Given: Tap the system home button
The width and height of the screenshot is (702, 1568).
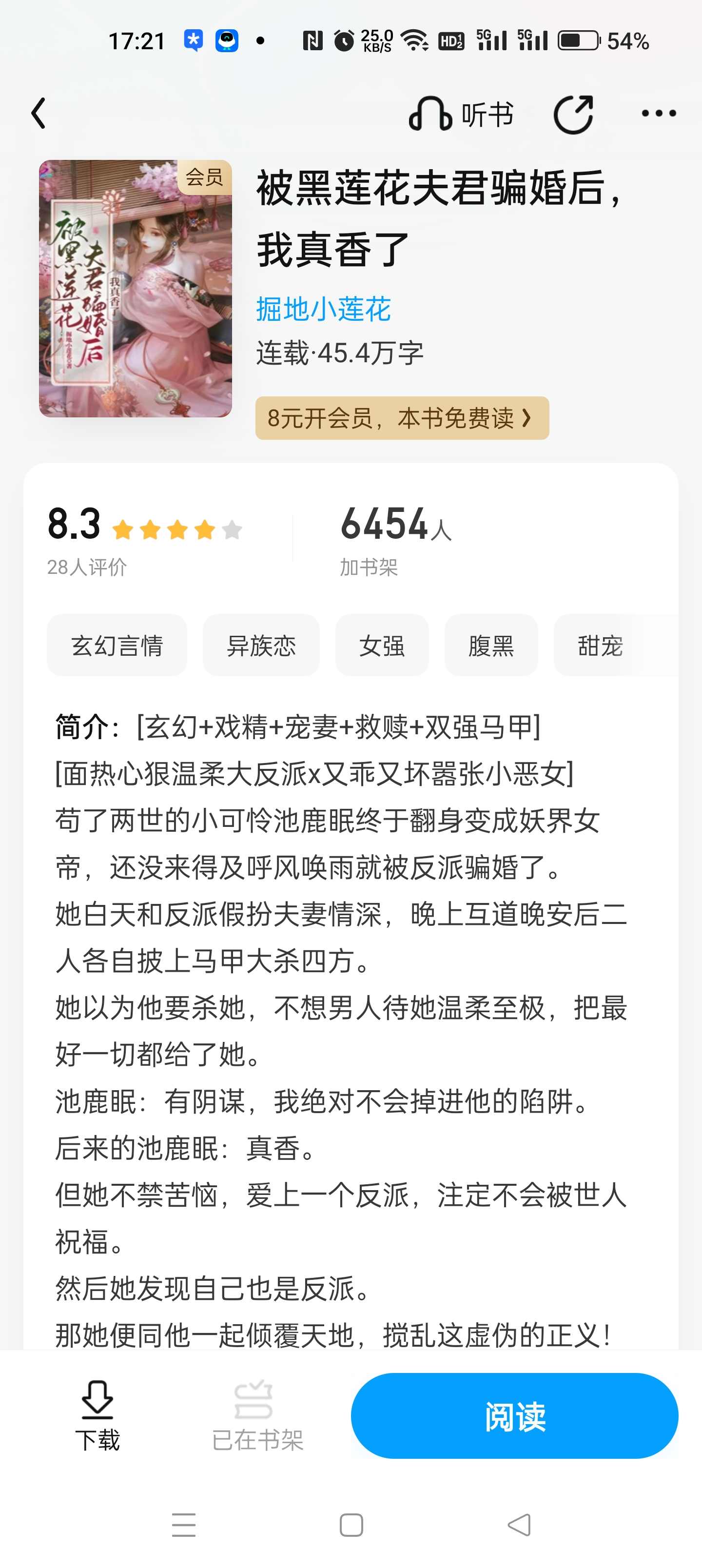Looking at the screenshot, I should click(351, 1525).
